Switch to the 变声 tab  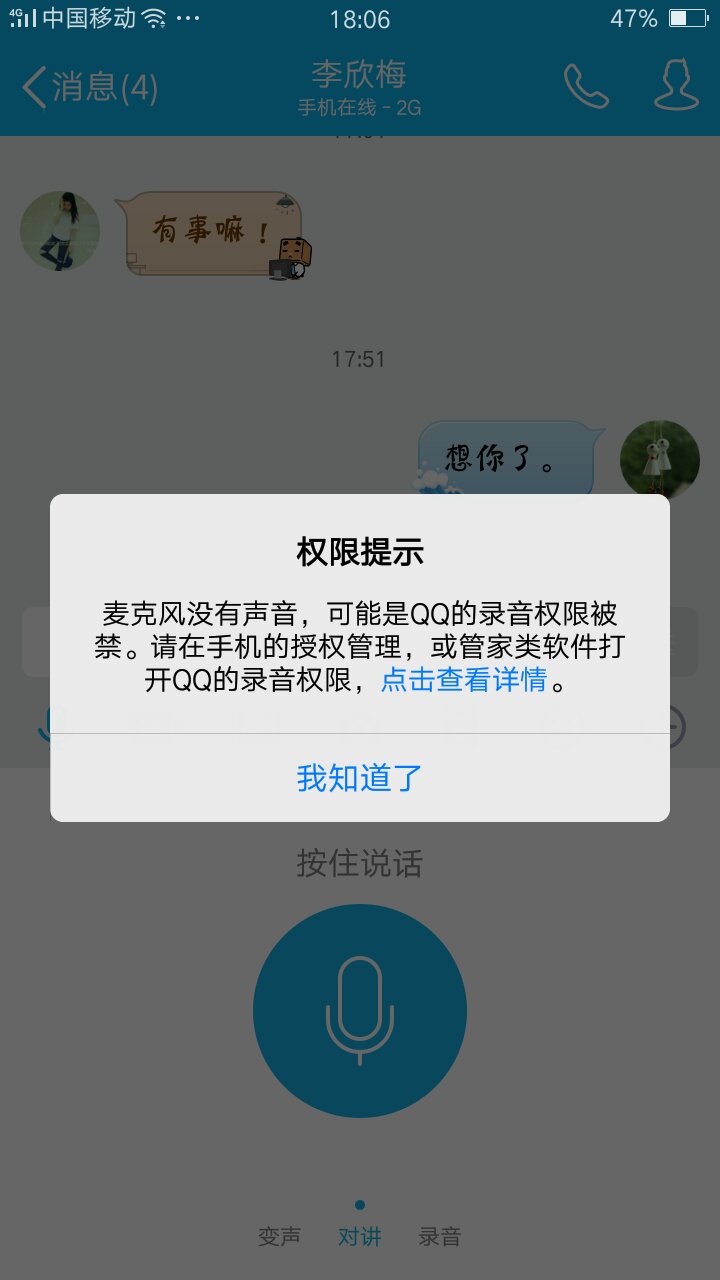280,1237
